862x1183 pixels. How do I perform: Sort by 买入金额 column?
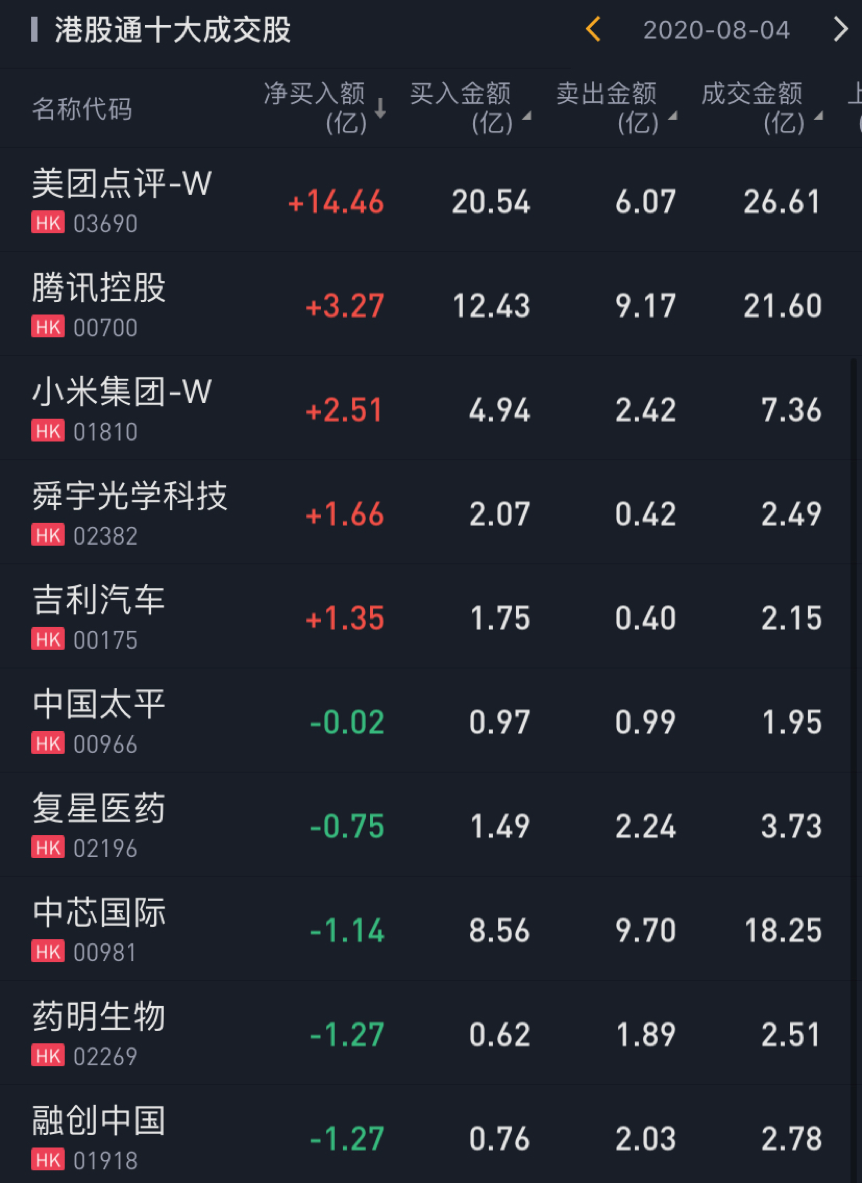(469, 108)
